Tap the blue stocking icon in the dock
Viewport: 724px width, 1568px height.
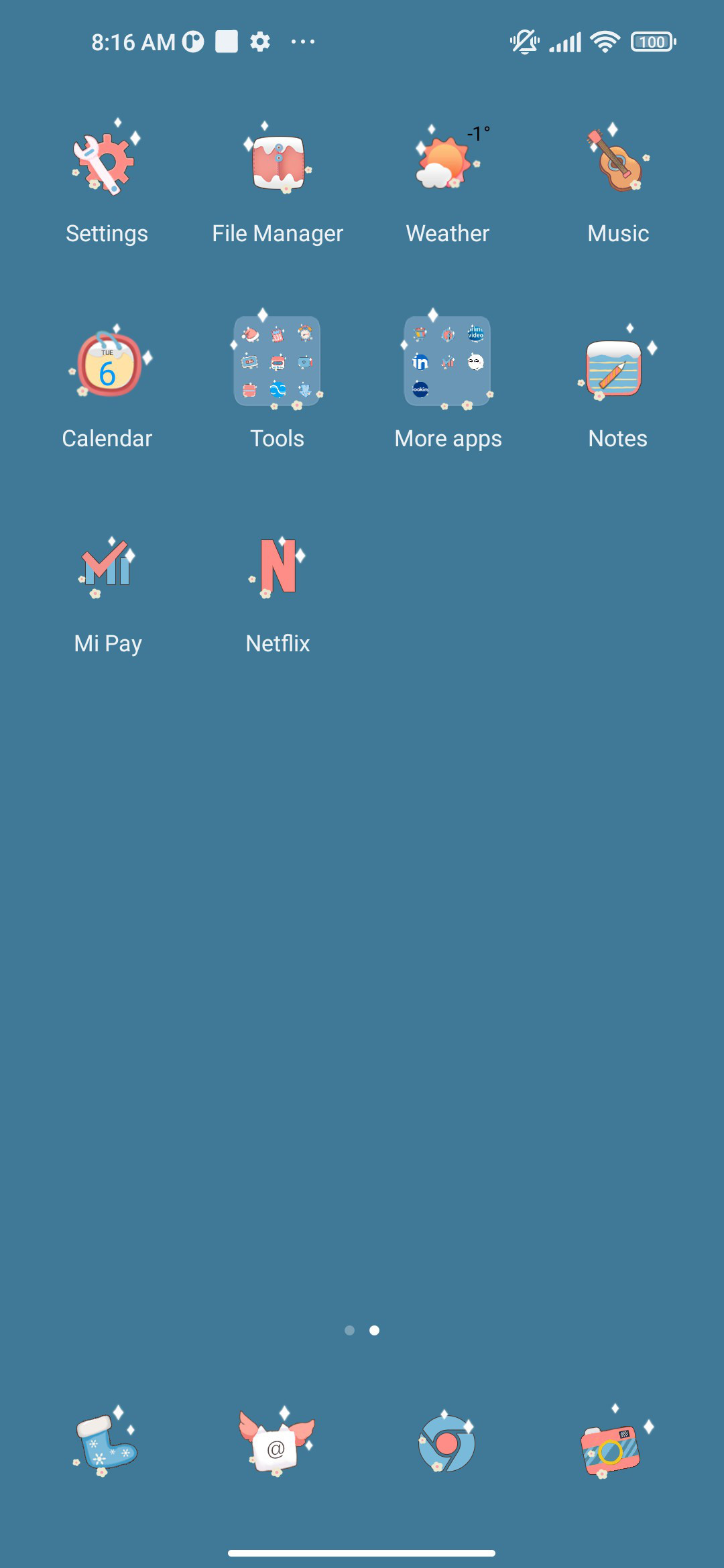tap(106, 1442)
